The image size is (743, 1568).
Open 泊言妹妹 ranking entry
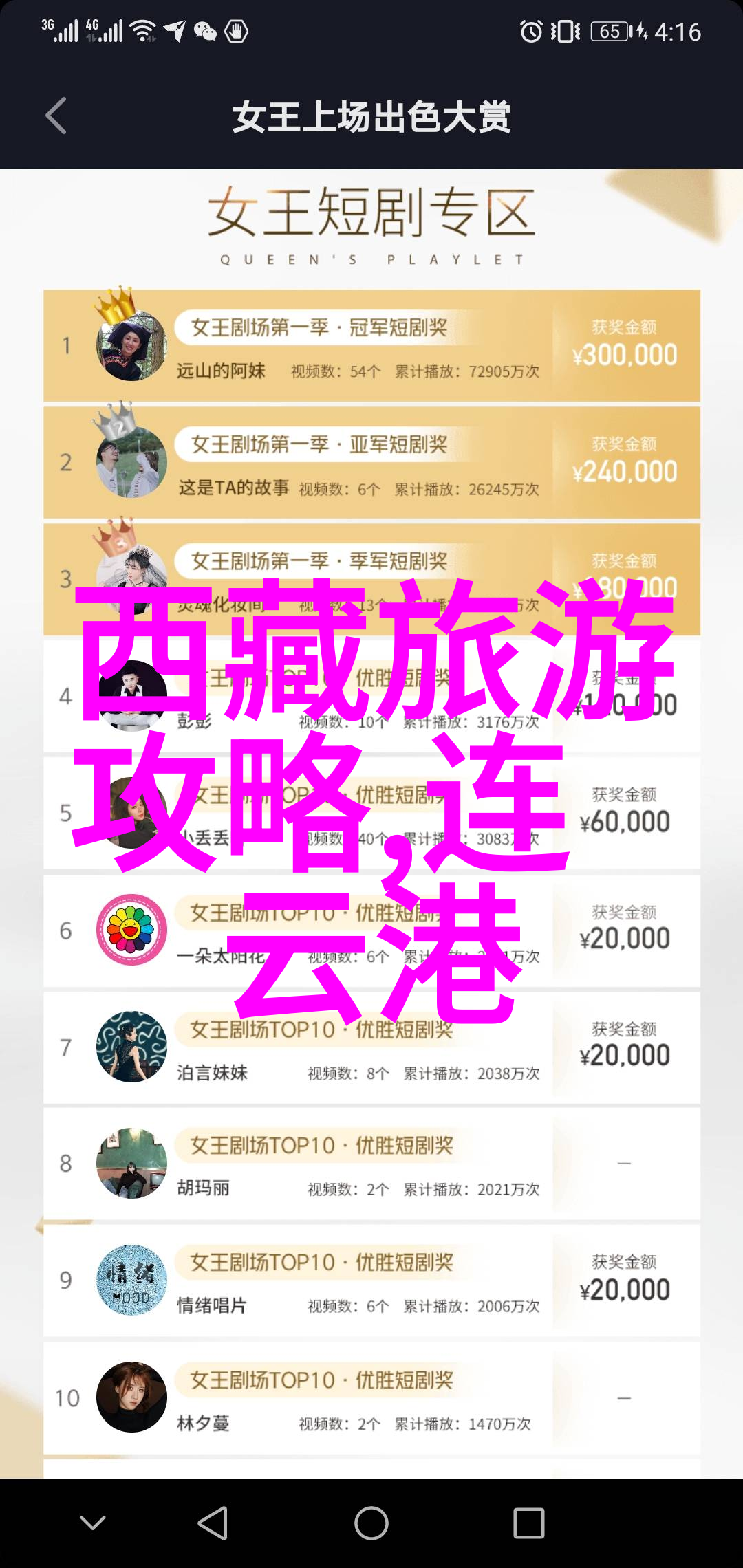coord(371,1047)
